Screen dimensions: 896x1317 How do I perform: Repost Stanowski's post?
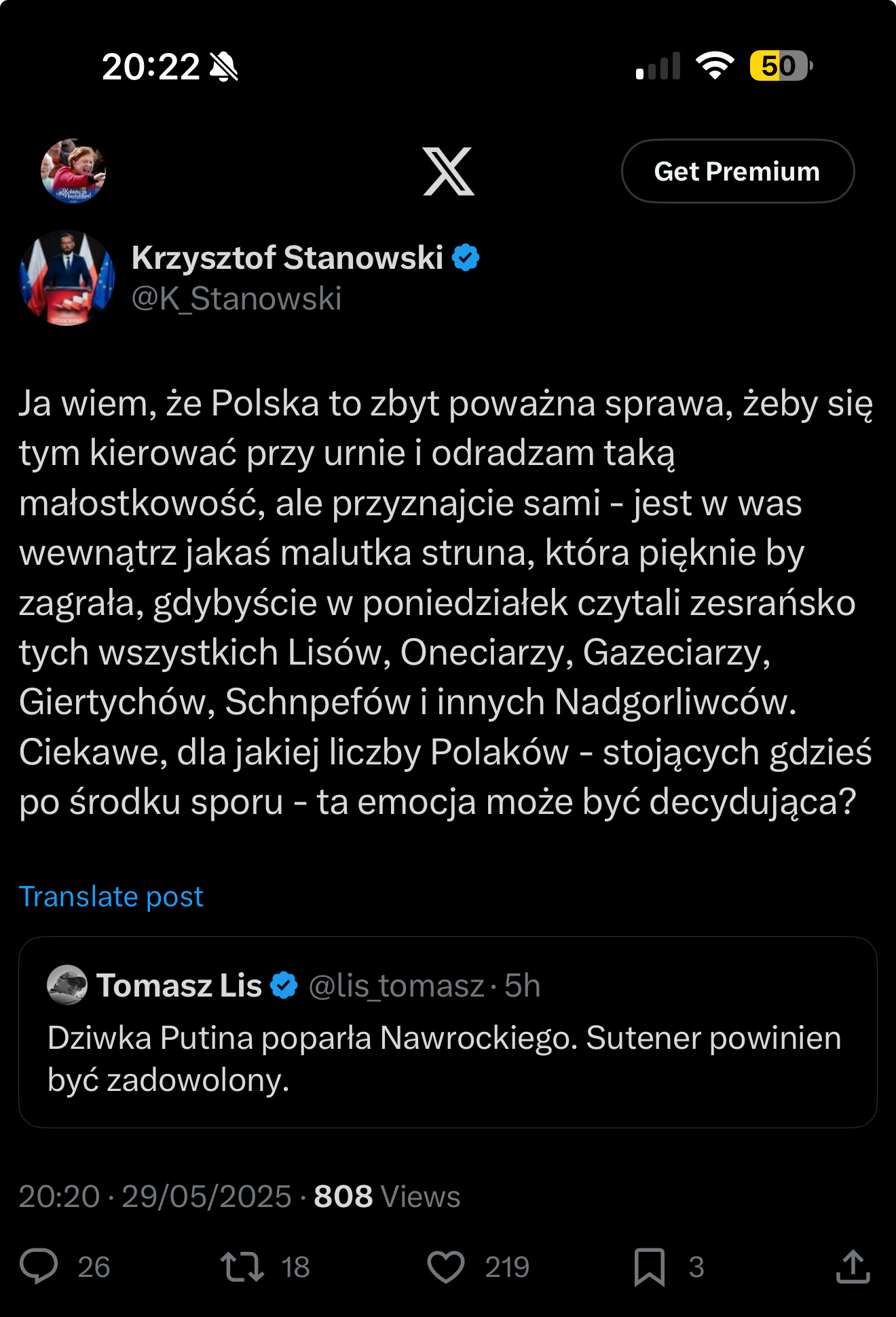tap(242, 1266)
